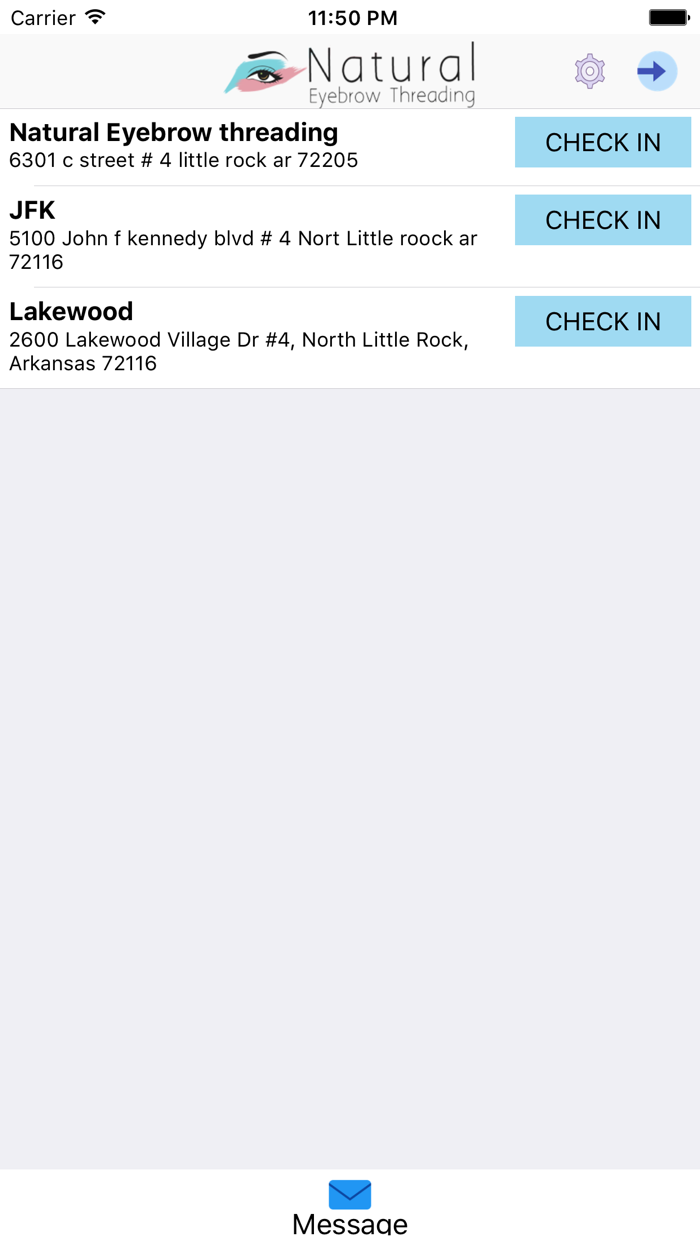Open the Natural Eyebrow threading location row
The image size is (700, 1244).
pyautogui.click(x=350, y=147)
